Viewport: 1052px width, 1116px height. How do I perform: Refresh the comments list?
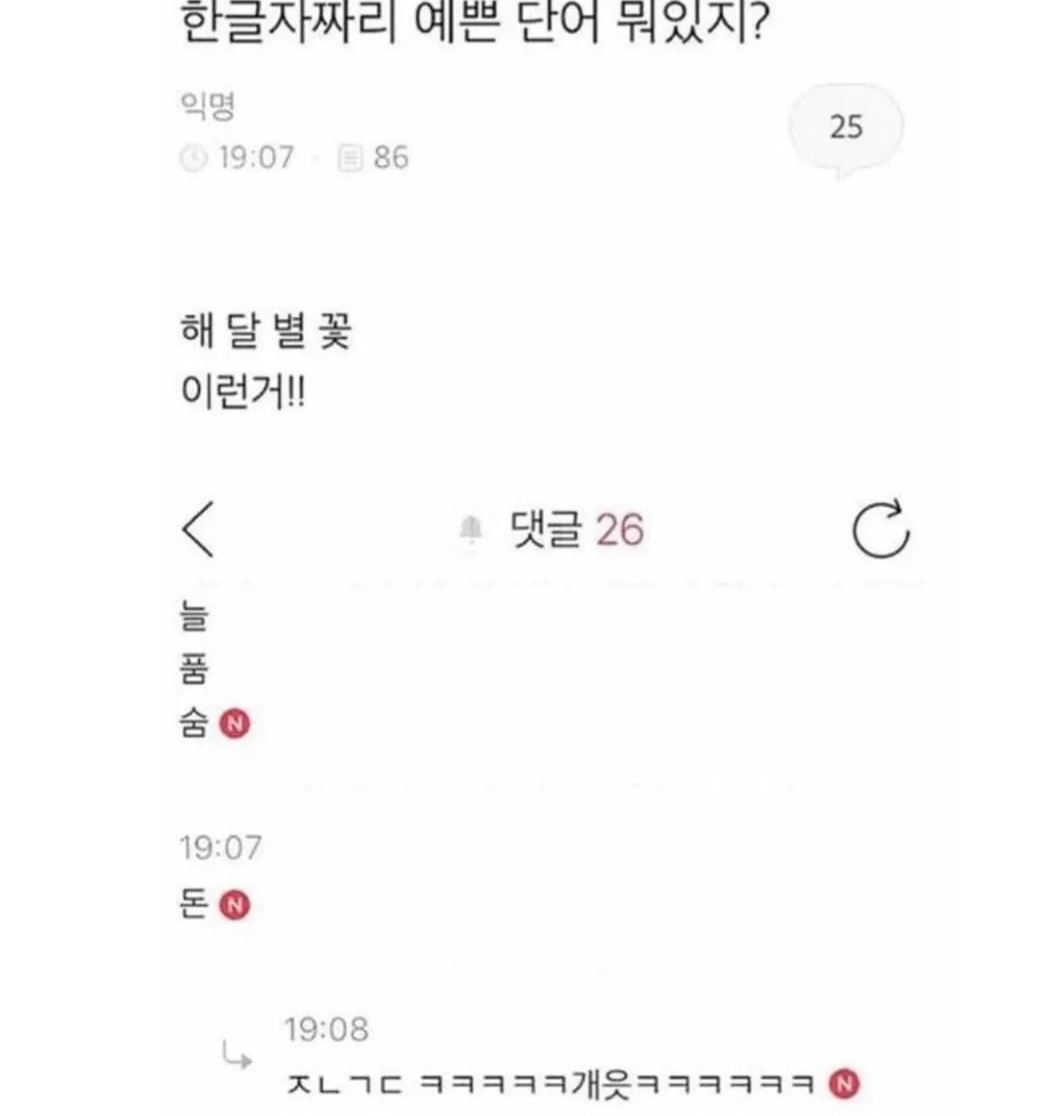[880, 529]
